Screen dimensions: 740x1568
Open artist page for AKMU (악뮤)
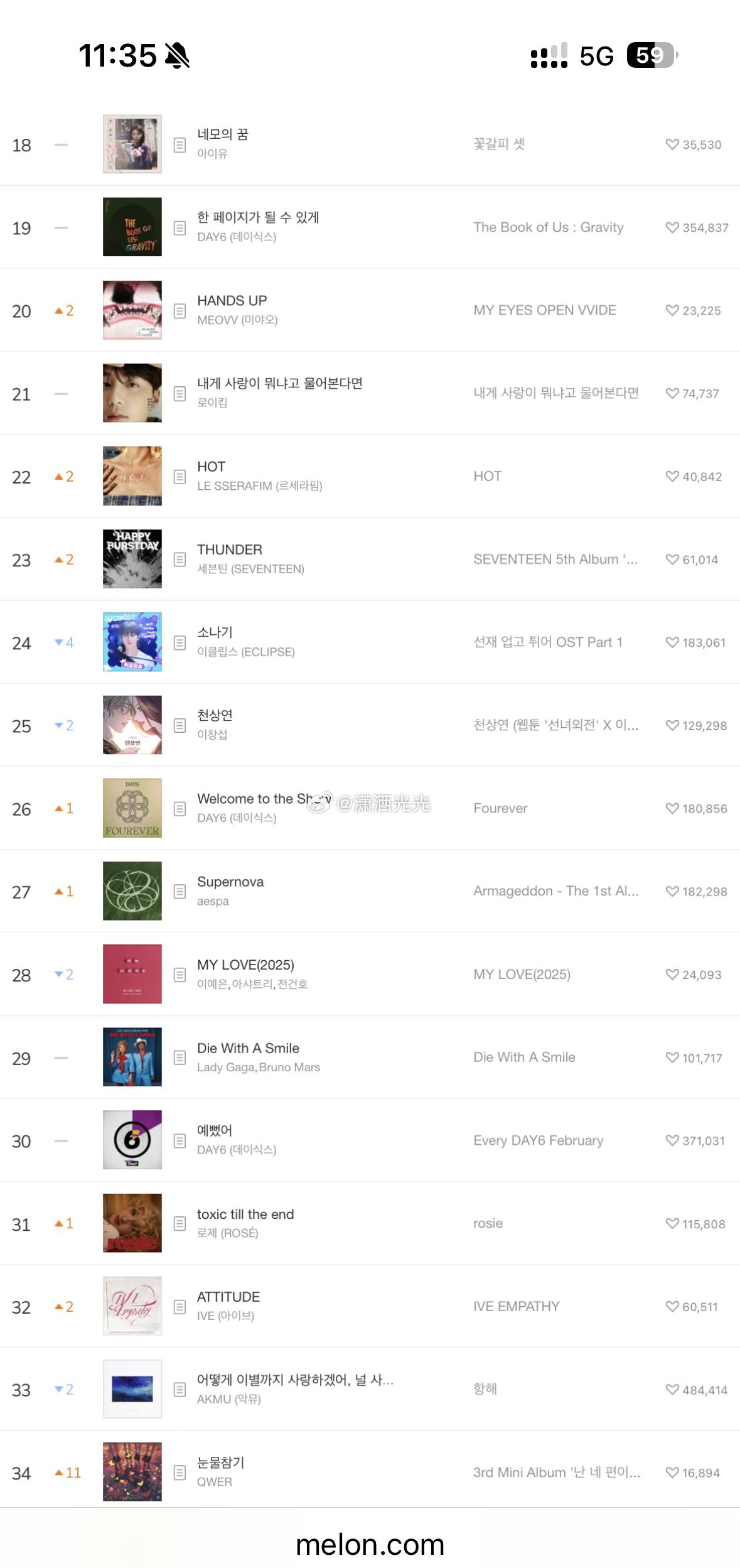click(228, 1398)
